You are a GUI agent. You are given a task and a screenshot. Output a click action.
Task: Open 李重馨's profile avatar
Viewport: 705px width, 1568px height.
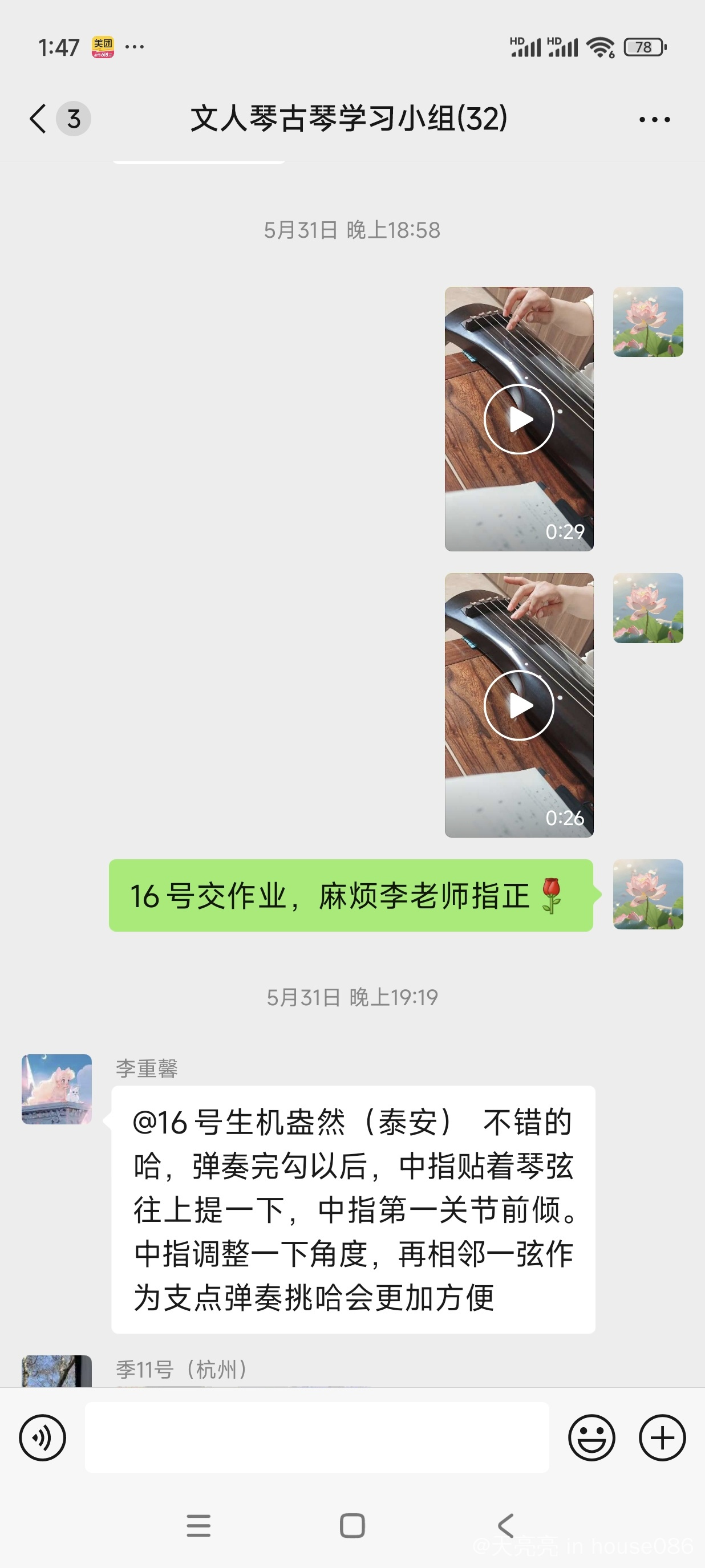(56, 1089)
